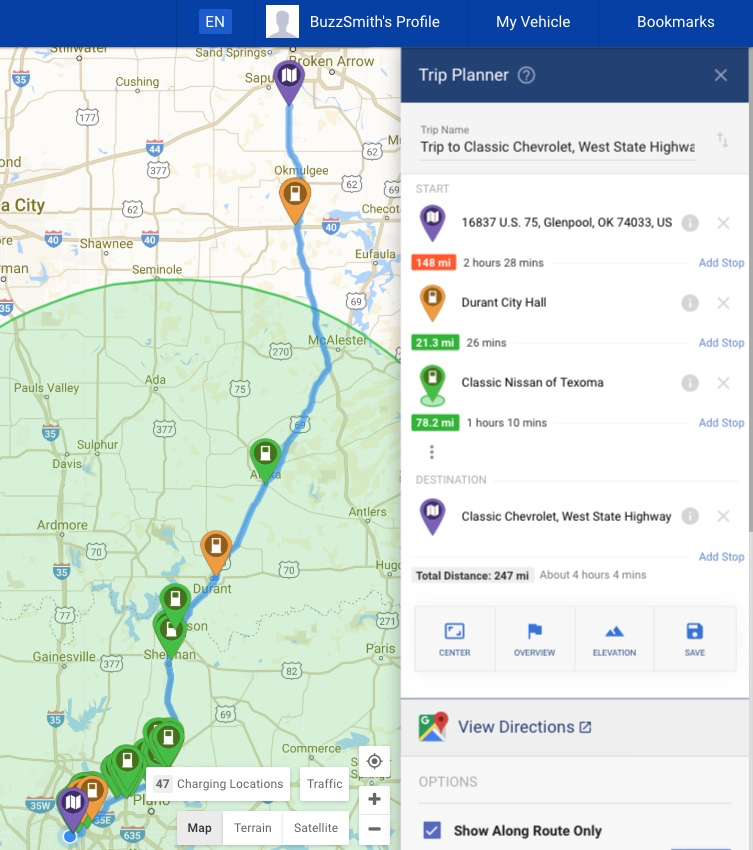The width and height of the screenshot is (753, 850).
Task: Add Stop after the 148 mi leg
Action: pos(721,263)
